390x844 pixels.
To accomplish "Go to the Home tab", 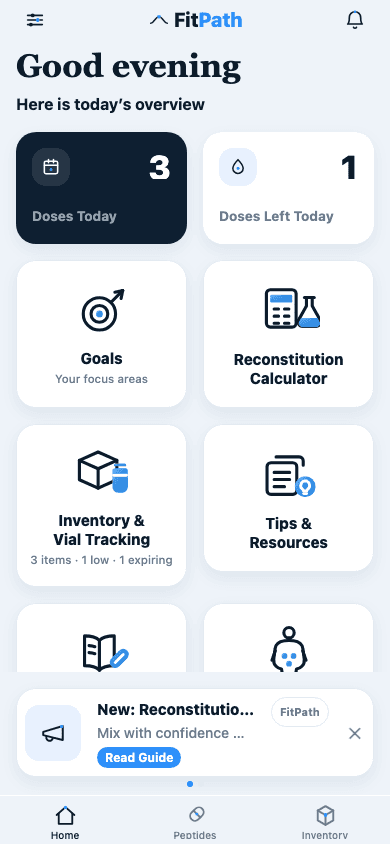I will tap(65, 823).
